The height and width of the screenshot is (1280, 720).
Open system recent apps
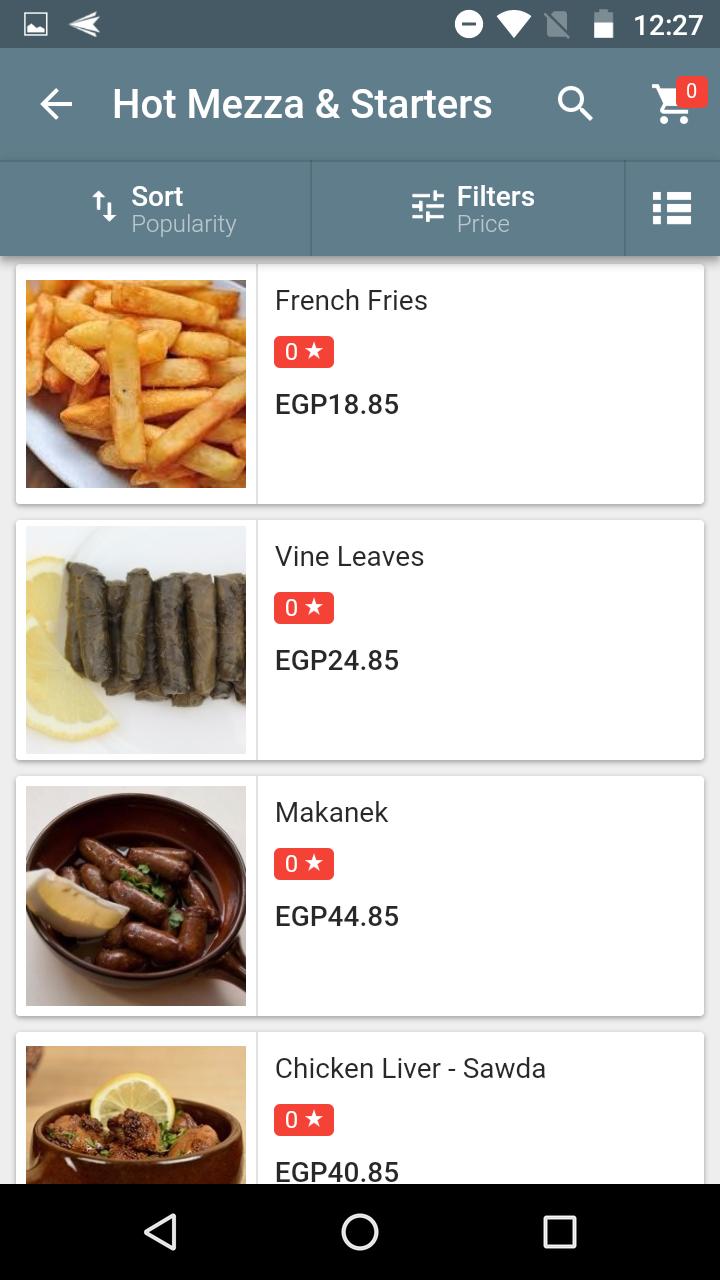pyautogui.click(x=560, y=1232)
